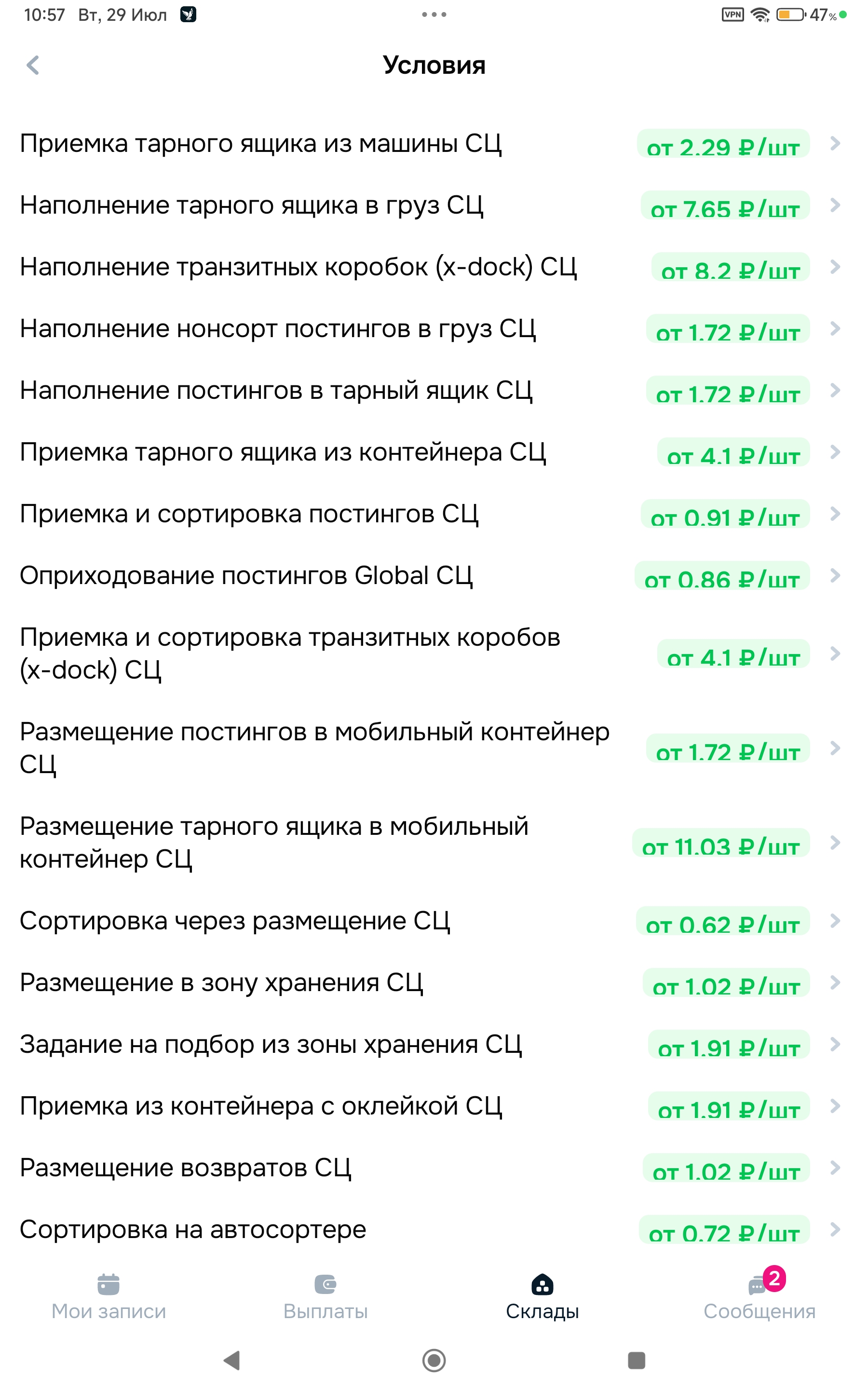Open Сортировка через размещение СЦ

pos(434,921)
